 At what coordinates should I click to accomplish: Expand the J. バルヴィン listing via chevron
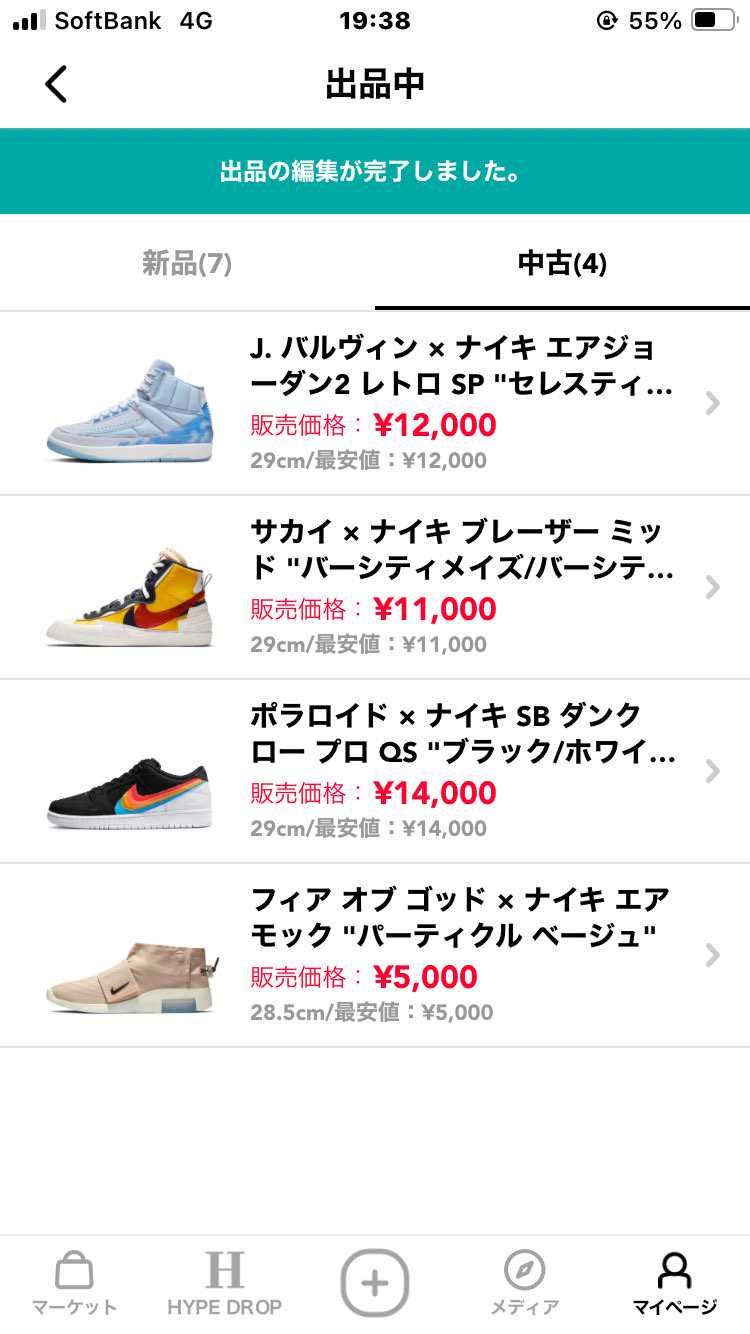coord(712,402)
